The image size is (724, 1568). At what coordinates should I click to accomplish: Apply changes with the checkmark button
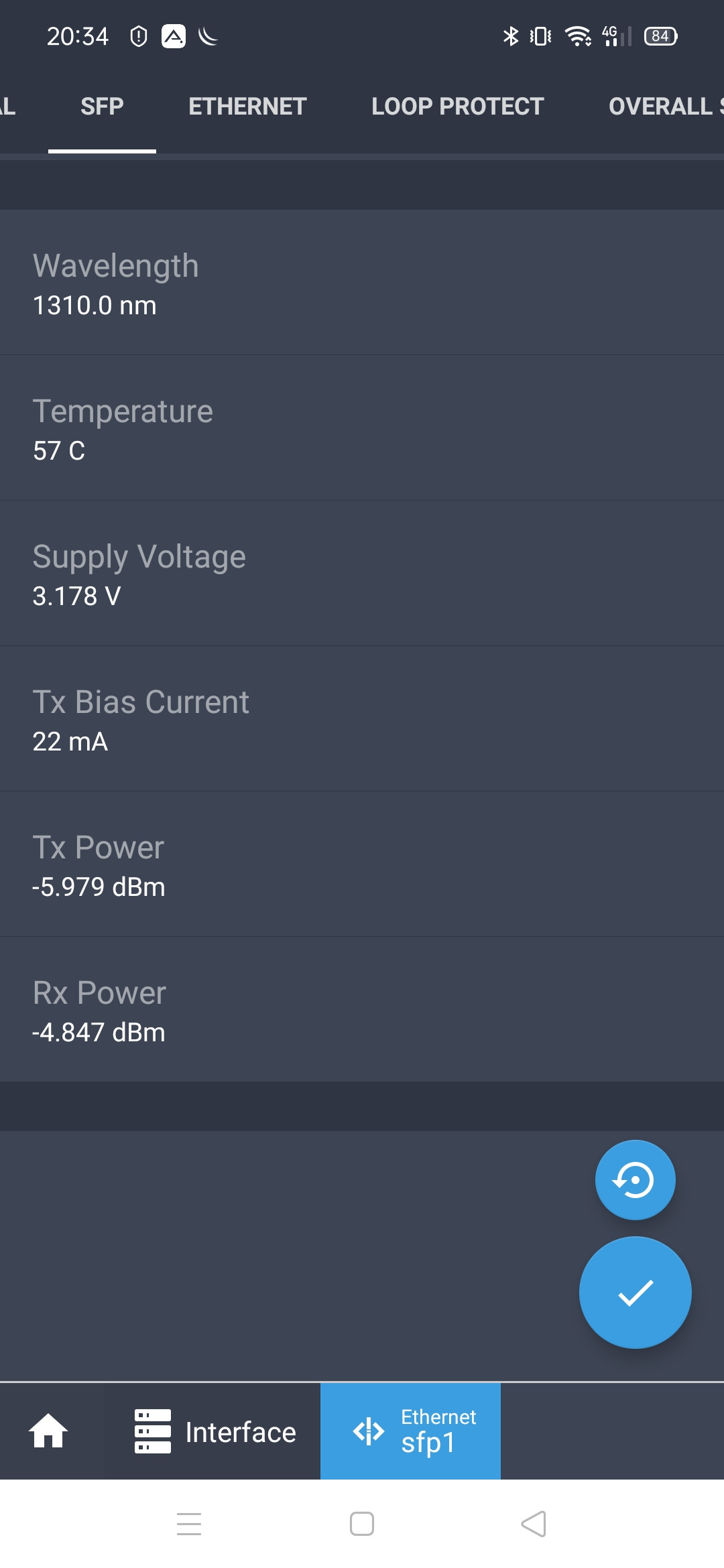[635, 1292]
